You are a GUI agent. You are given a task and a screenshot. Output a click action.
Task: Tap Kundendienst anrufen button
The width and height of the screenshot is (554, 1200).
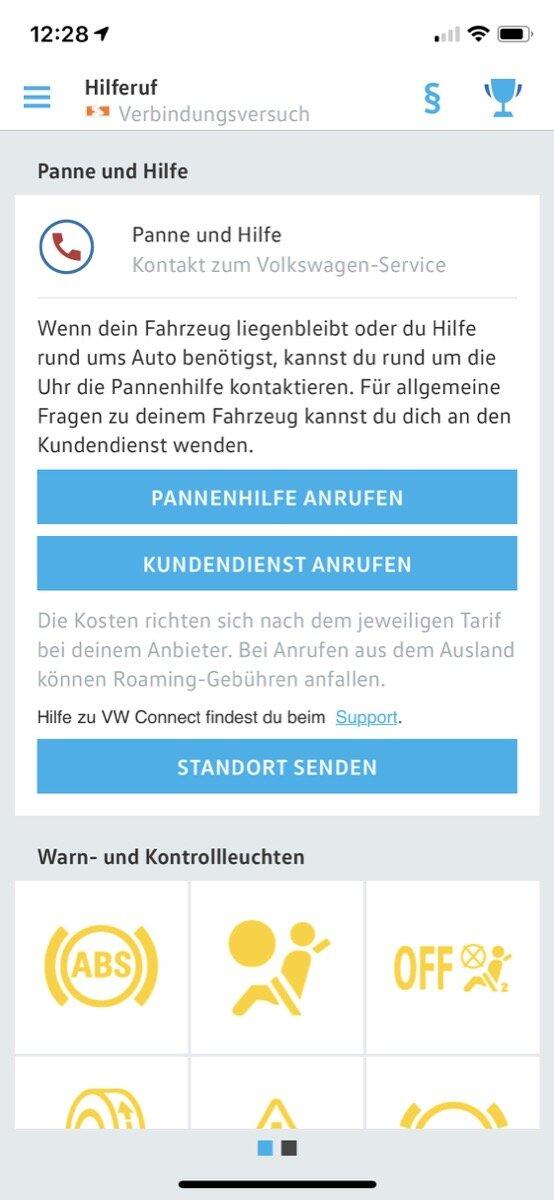(x=277, y=563)
